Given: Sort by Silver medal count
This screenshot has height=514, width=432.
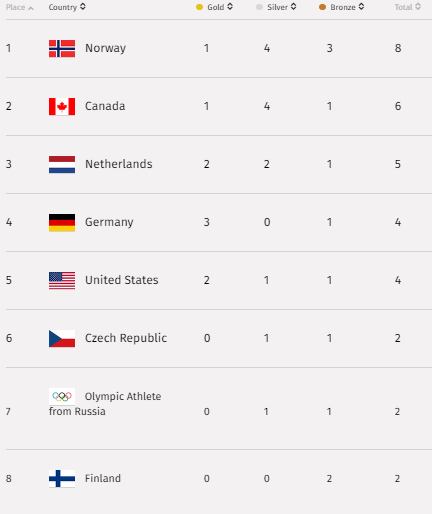Looking at the screenshot, I should coord(276,7).
